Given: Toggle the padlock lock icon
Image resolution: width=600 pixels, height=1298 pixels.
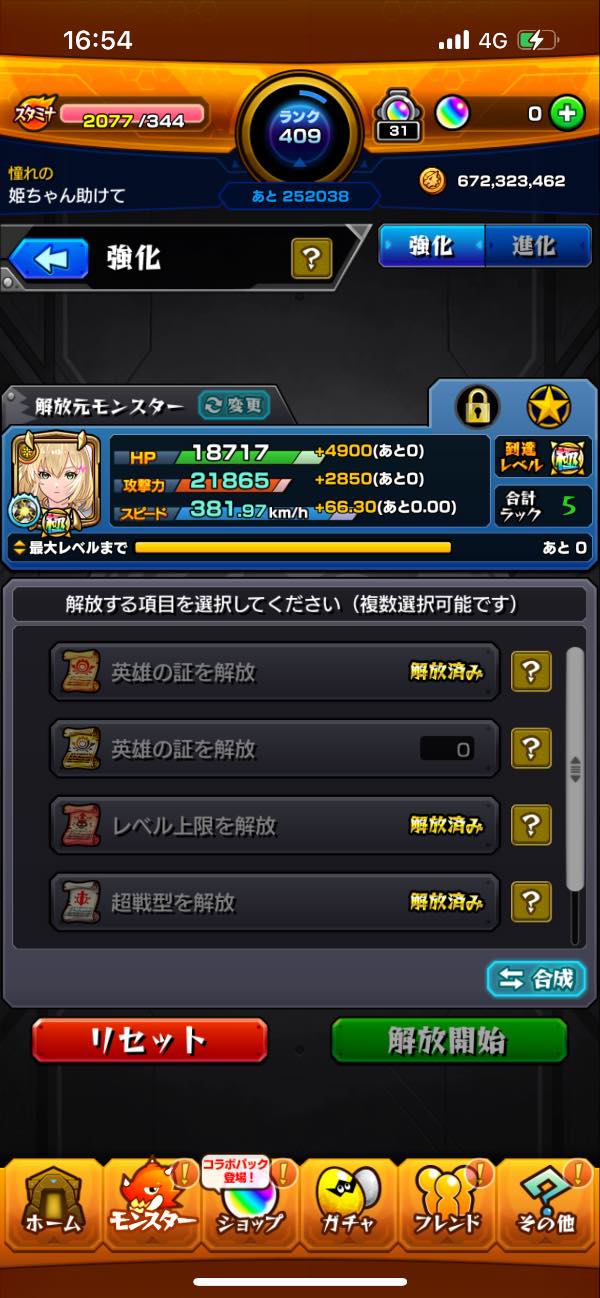Looking at the screenshot, I should 477,406.
